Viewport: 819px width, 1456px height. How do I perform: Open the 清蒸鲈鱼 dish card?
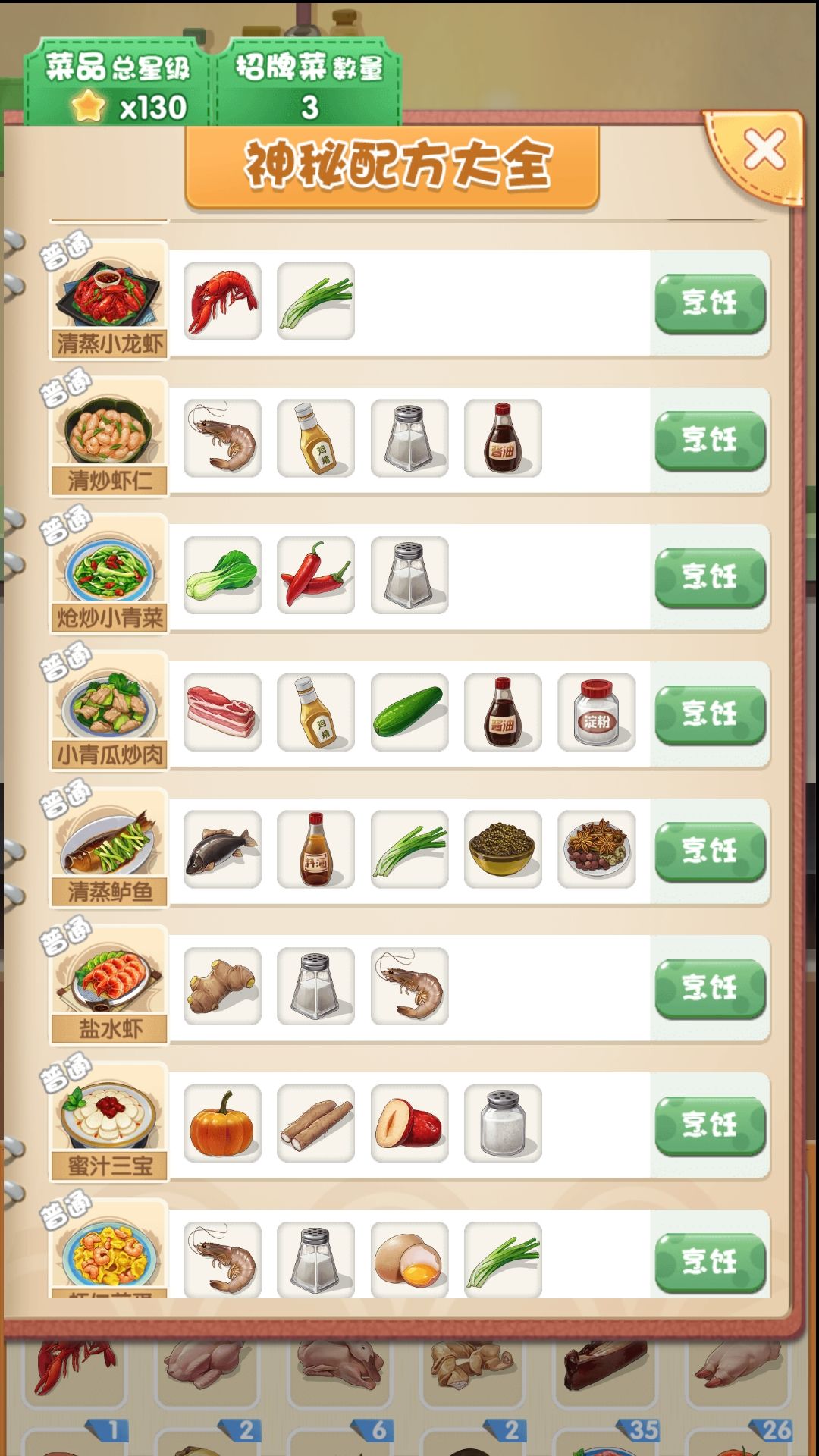(x=109, y=847)
